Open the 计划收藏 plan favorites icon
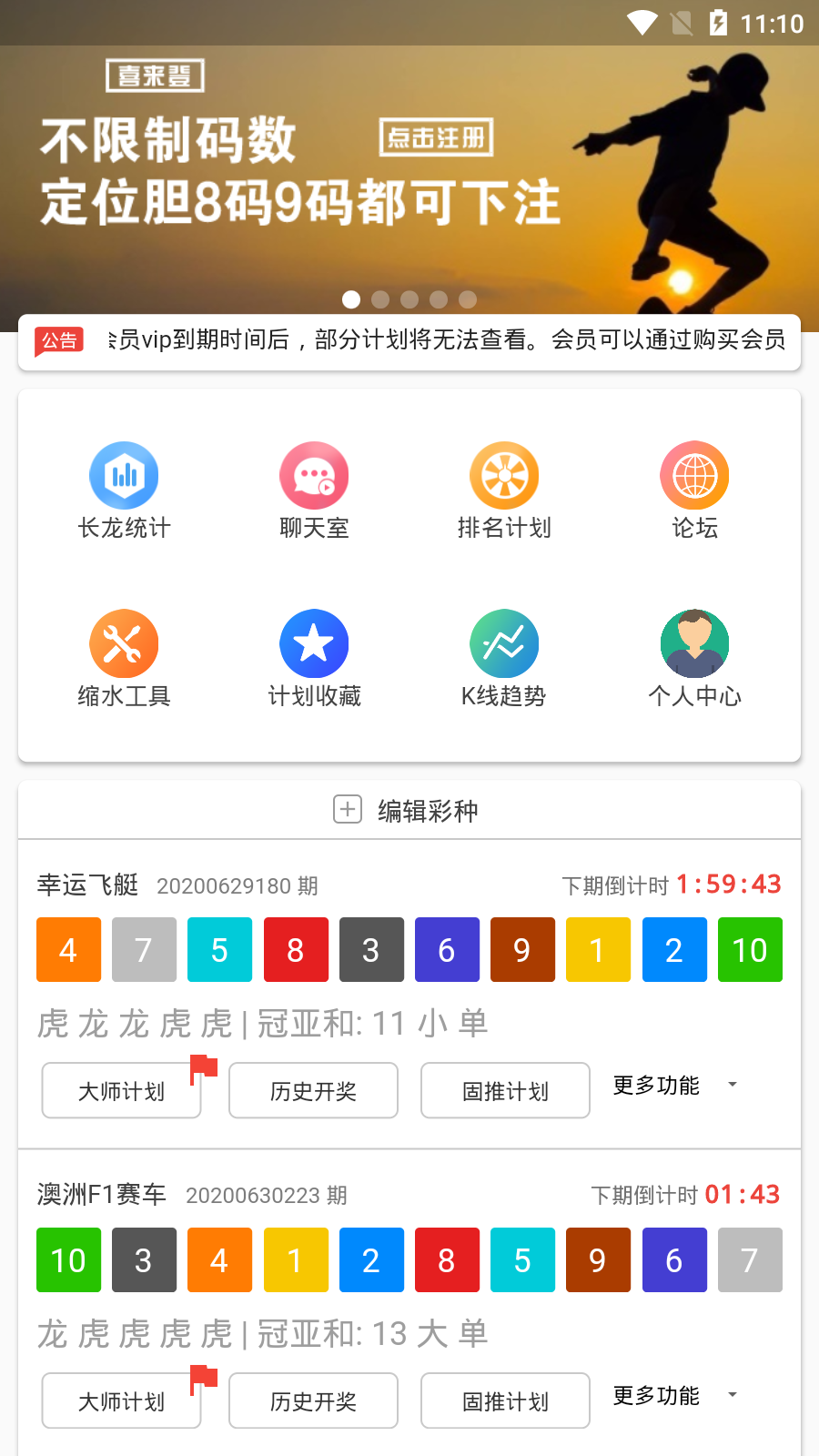This screenshot has width=819, height=1456. tap(314, 643)
